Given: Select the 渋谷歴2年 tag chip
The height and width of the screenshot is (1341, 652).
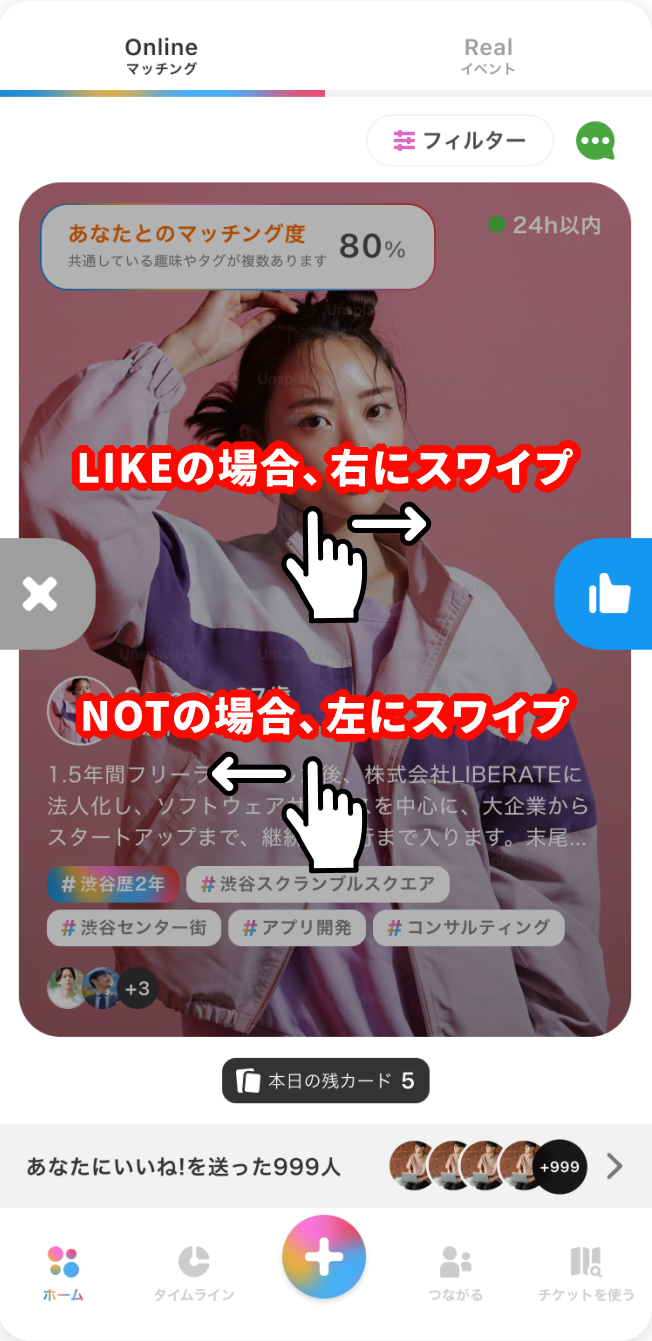Looking at the screenshot, I should (112, 884).
